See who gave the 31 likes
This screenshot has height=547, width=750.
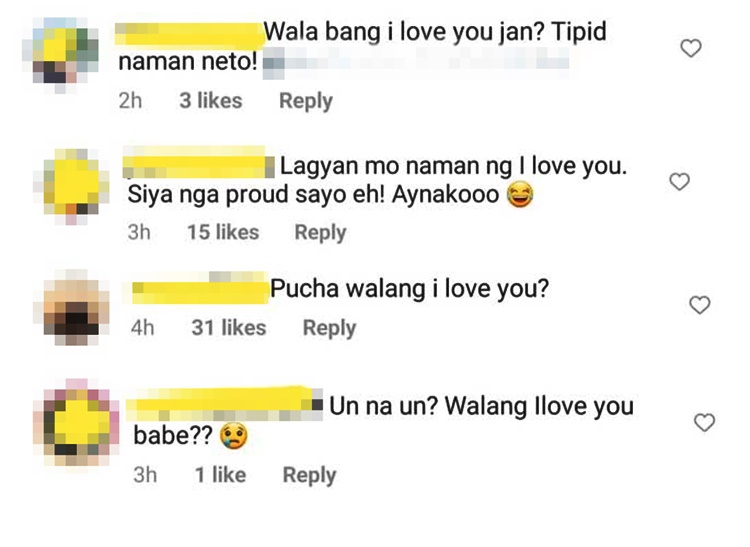click(x=228, y=328)
